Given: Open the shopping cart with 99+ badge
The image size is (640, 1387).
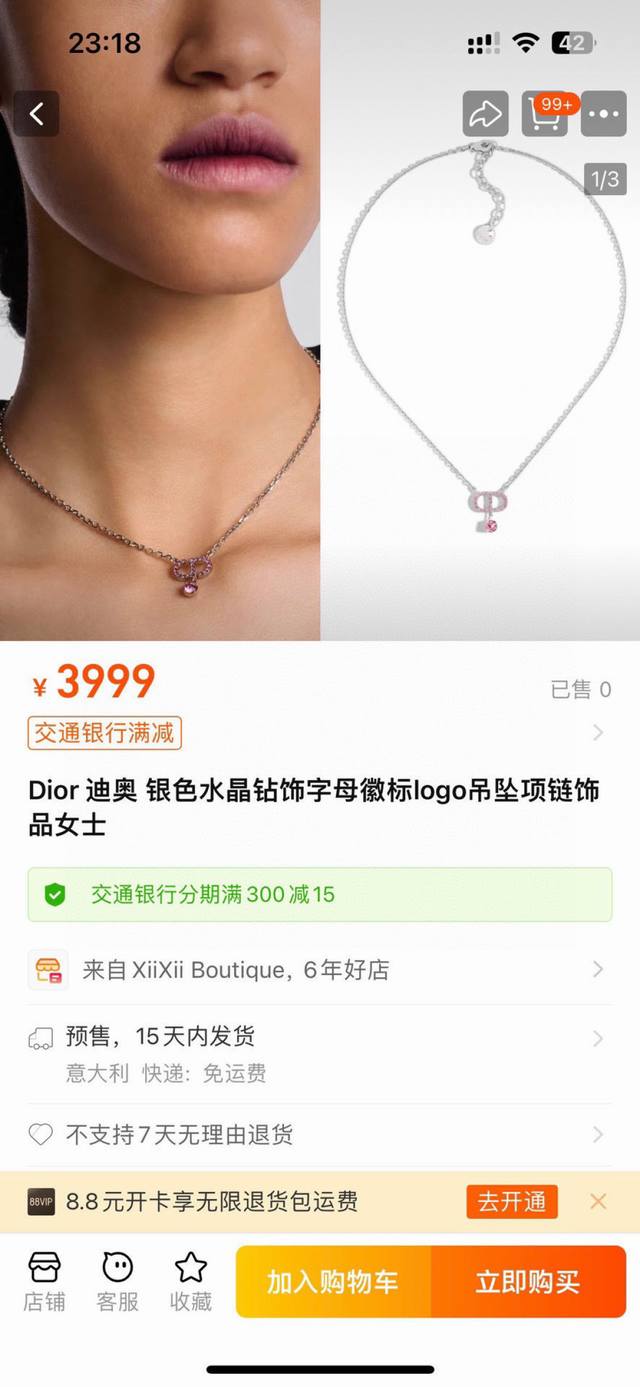Looking at the screenshot, I should [545, 114].
